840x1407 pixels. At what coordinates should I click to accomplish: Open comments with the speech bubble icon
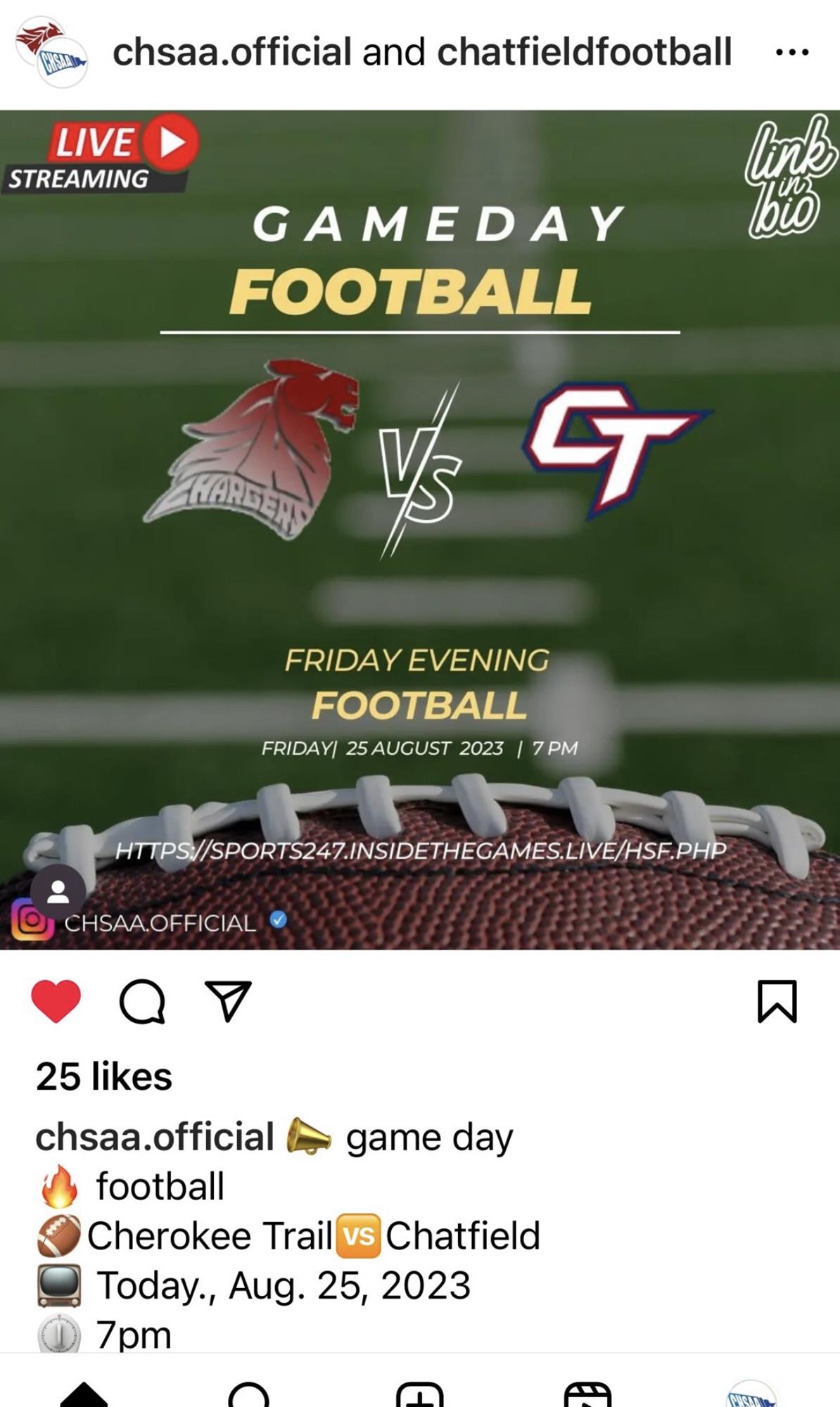pos(142,1000)
